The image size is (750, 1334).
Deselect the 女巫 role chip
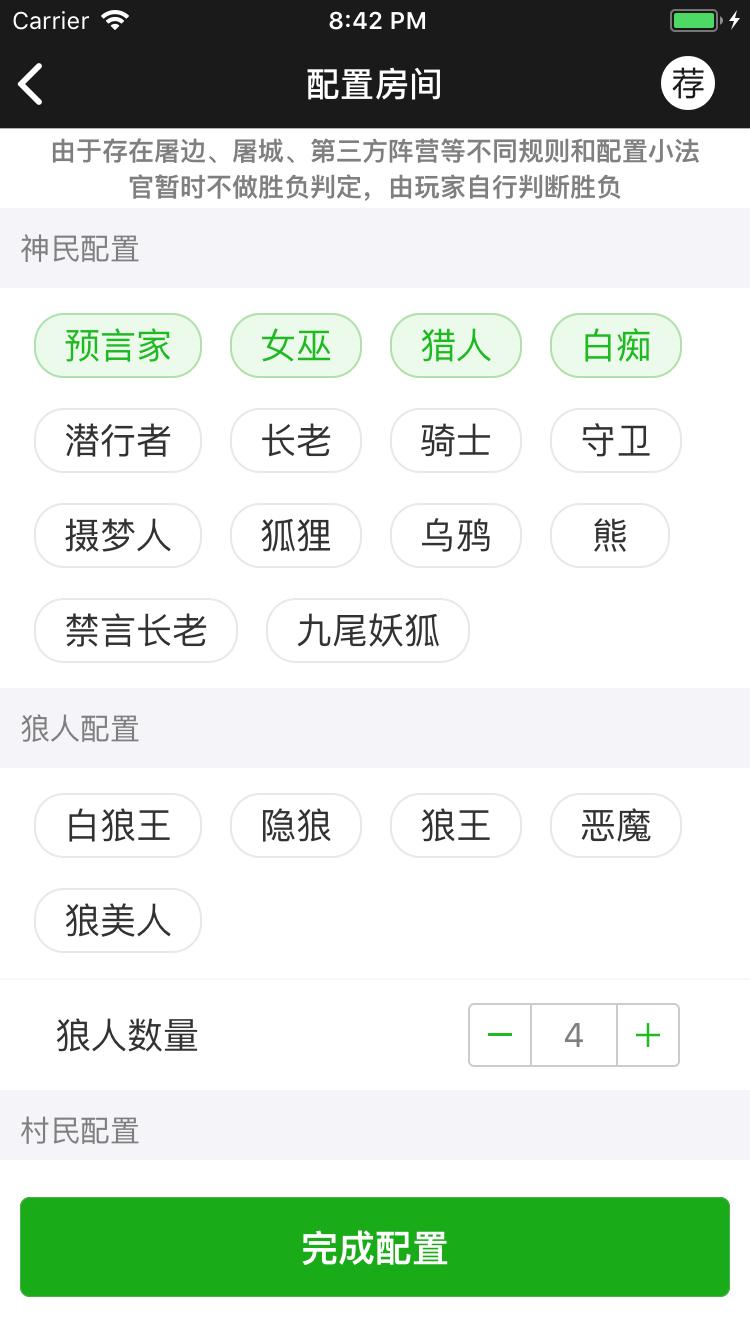[x=296, y=346]
